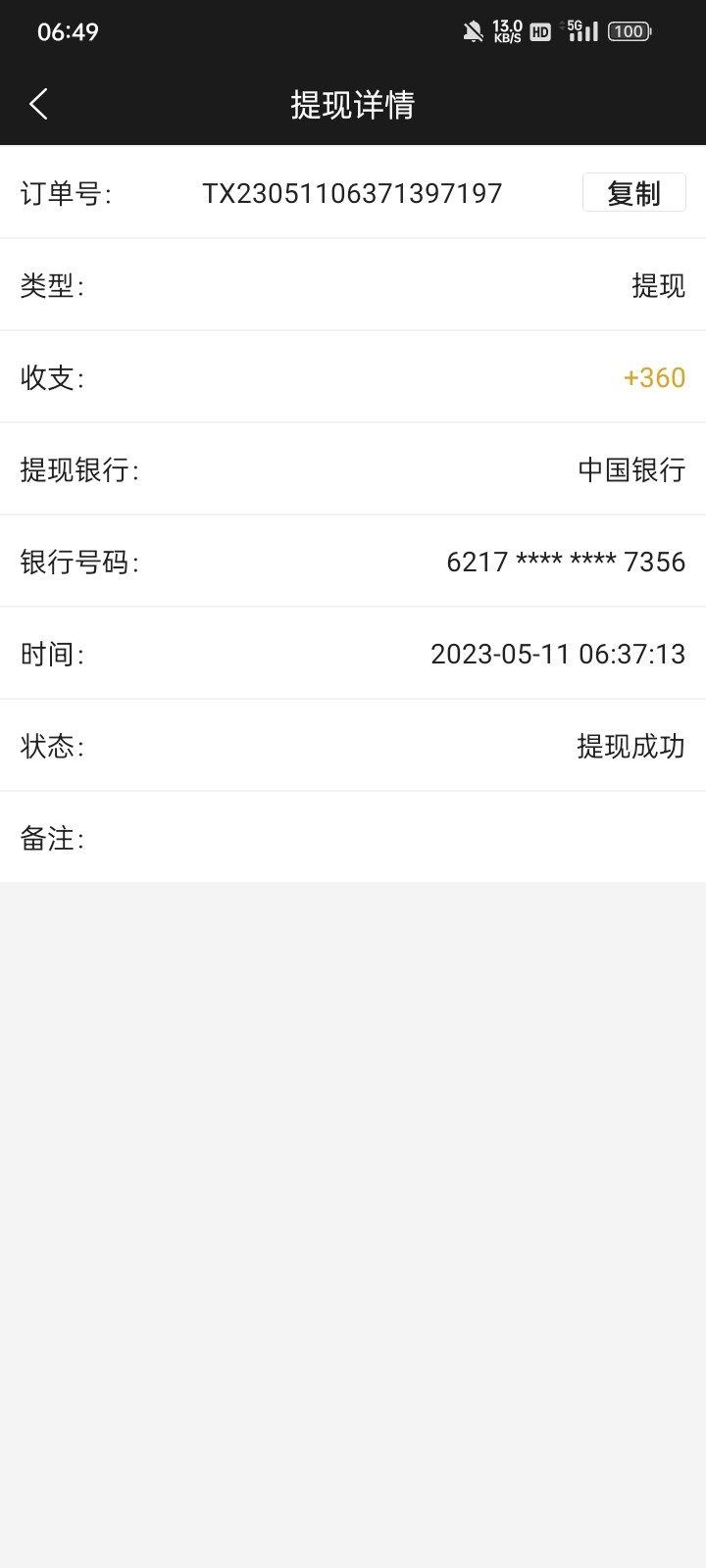Viewport: 706px width, 1568px height.
Task: Tap the HD icon in the status bar
Action: [538, 30]
